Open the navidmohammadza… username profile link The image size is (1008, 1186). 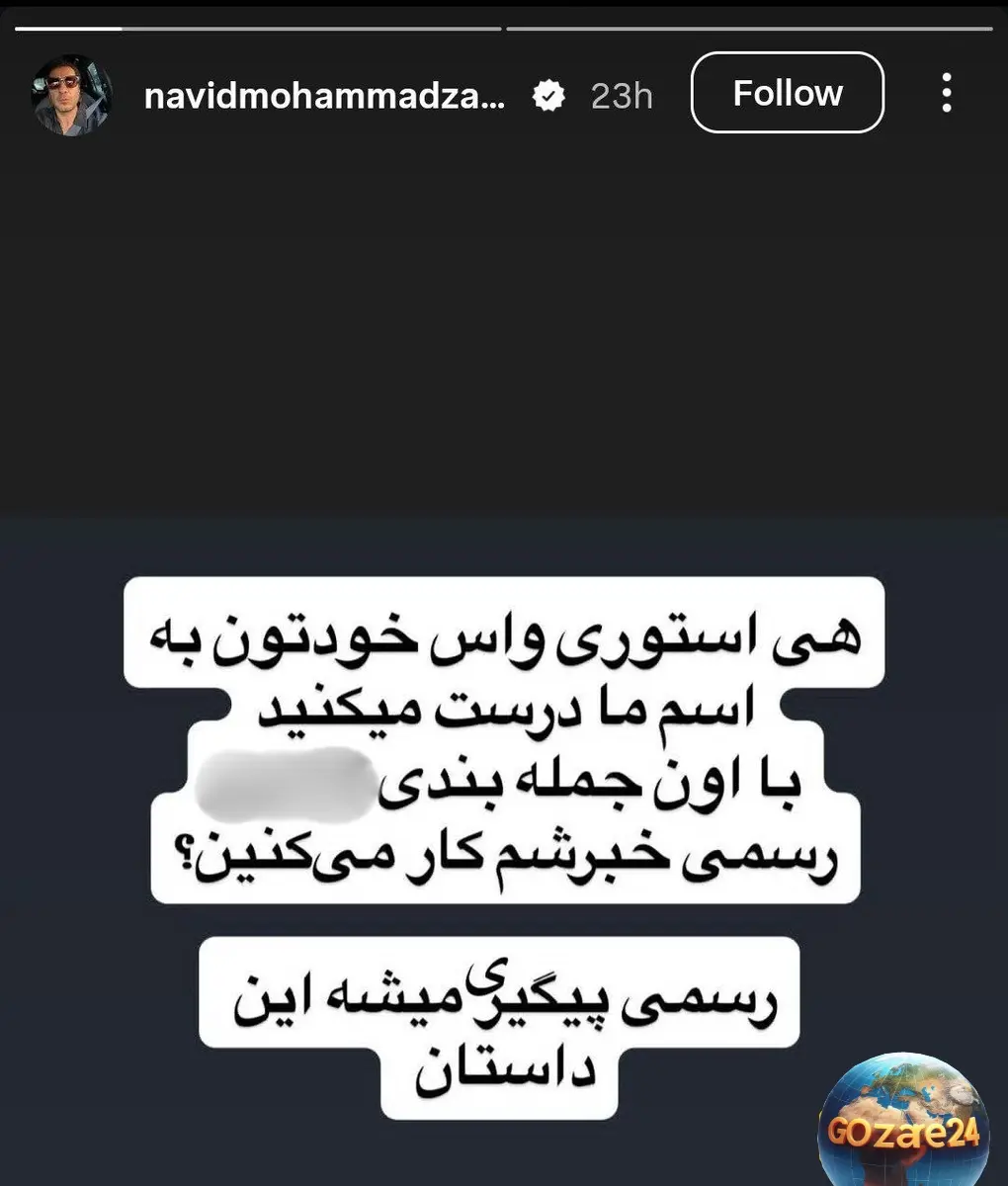click(324, 95)
